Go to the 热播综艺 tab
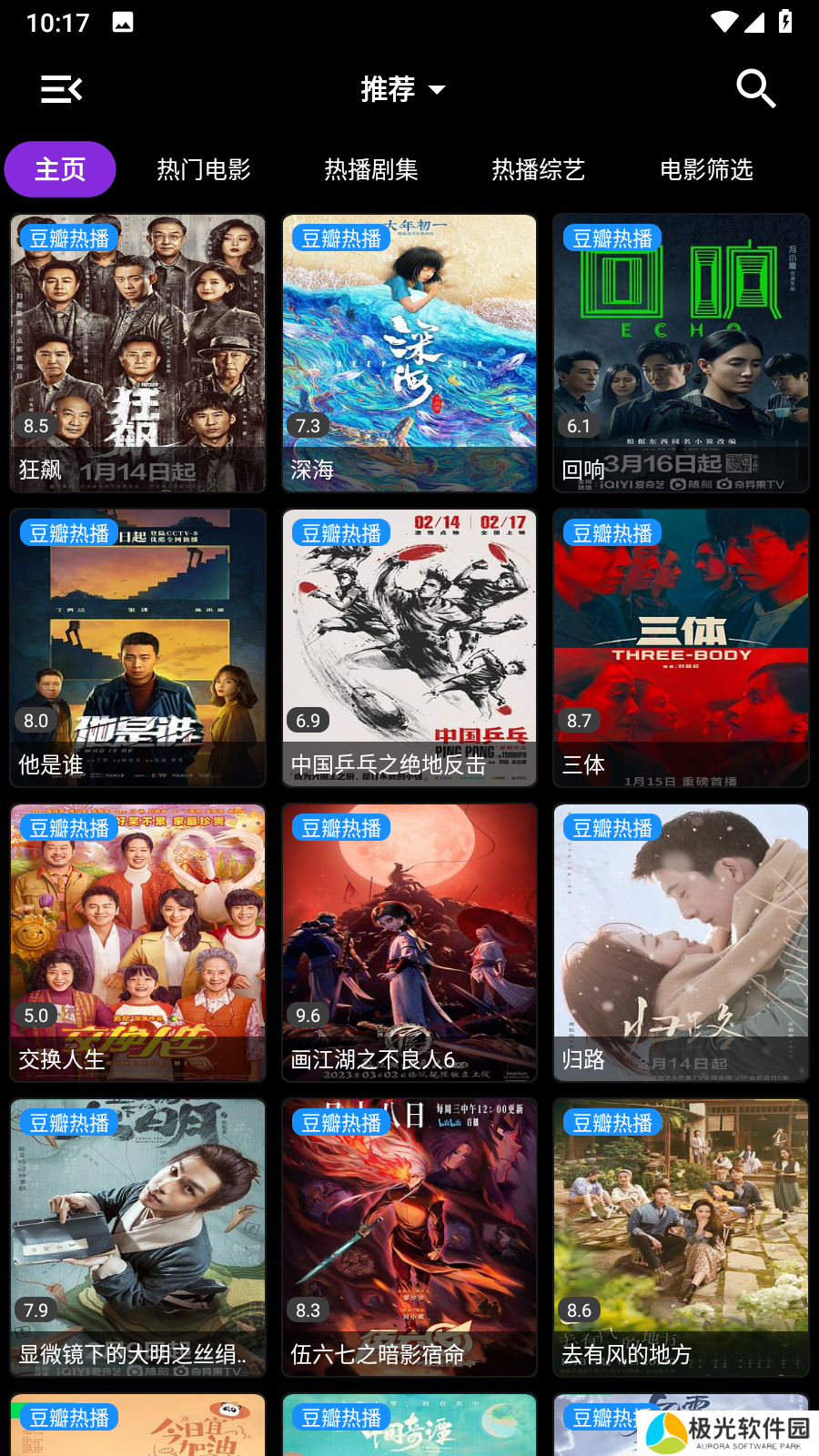Viewport: 819px width, 1456px height. click(539, 169)
